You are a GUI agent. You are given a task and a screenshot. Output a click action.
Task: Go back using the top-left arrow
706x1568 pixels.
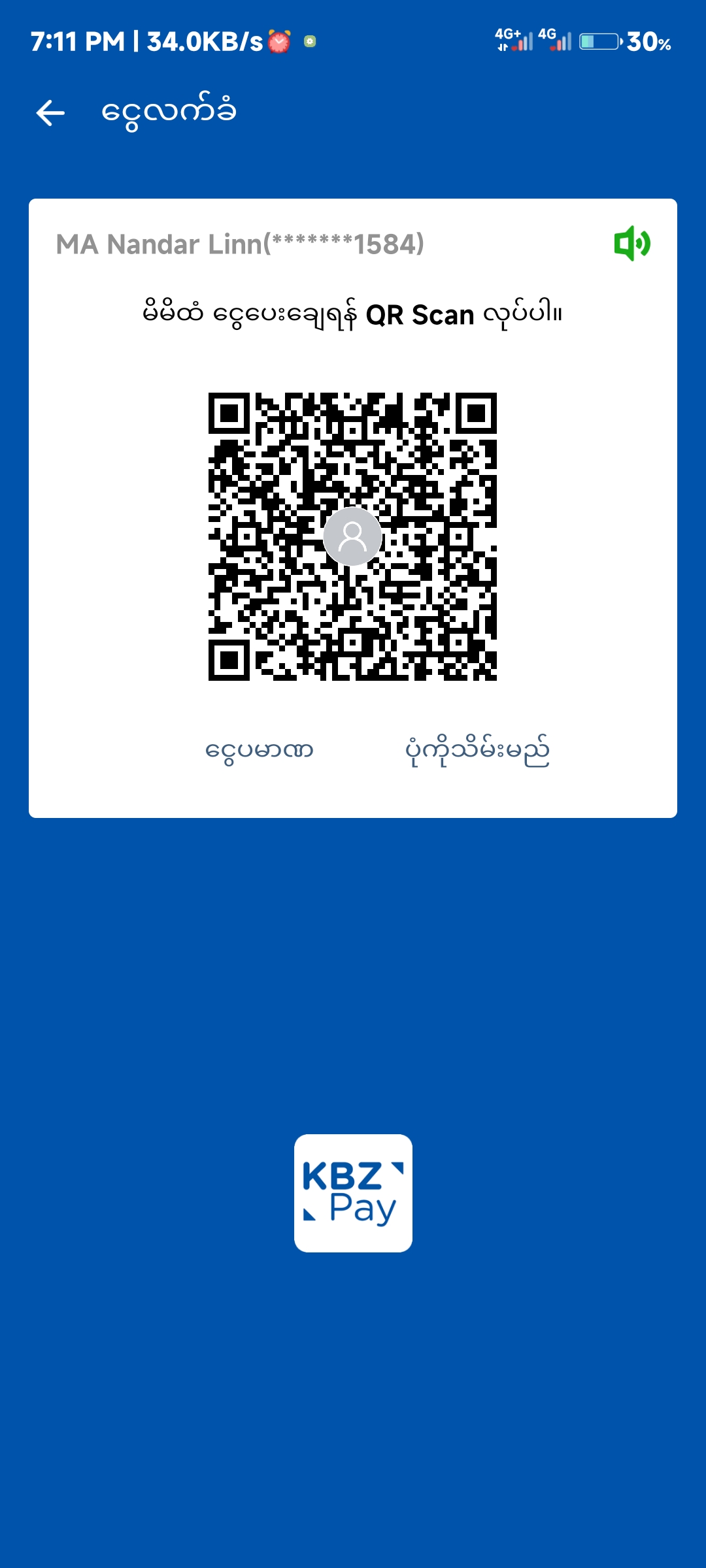pos(50,113)
